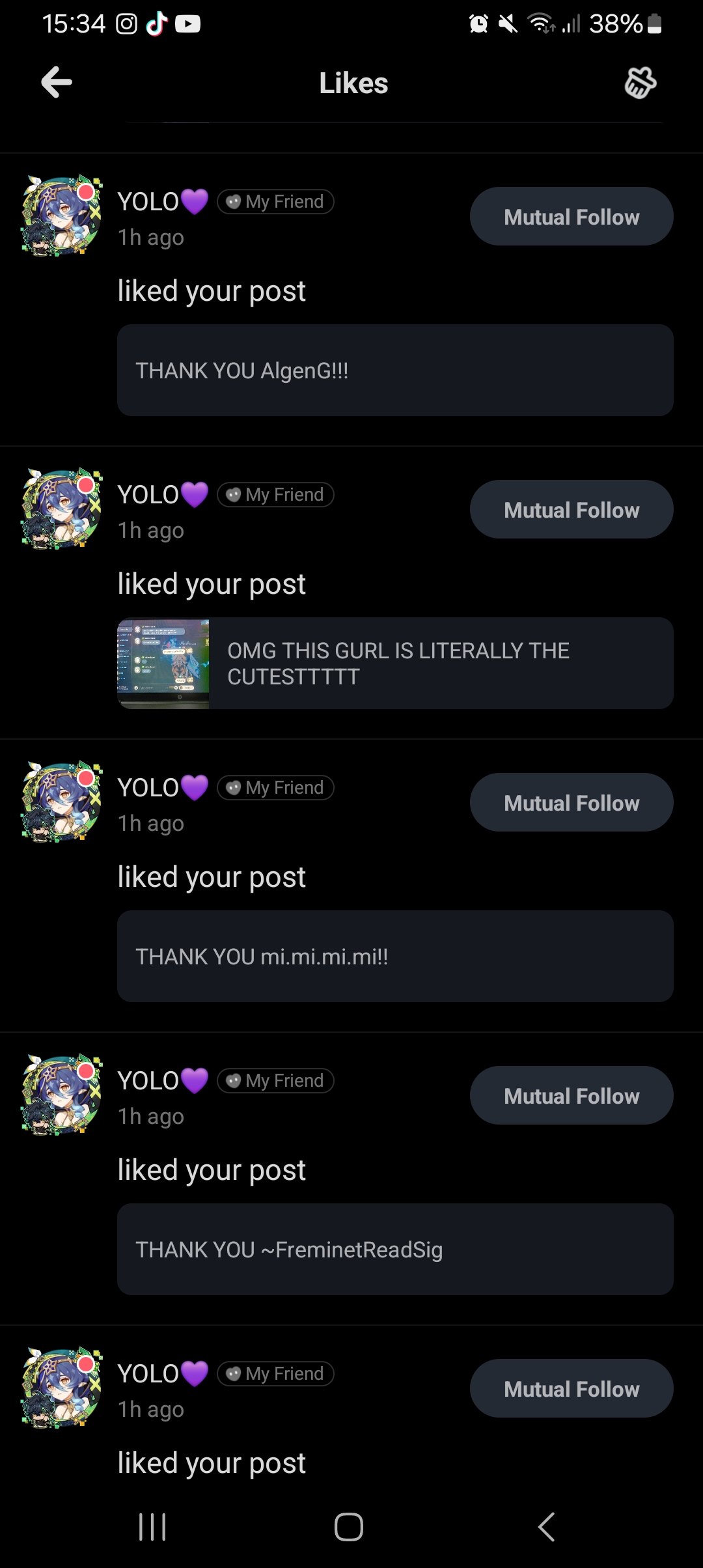Tap the My Friend badge next to YOLO
Image resolution: width=703 pixels, height=1568 pixels.
tap(275, 201)
